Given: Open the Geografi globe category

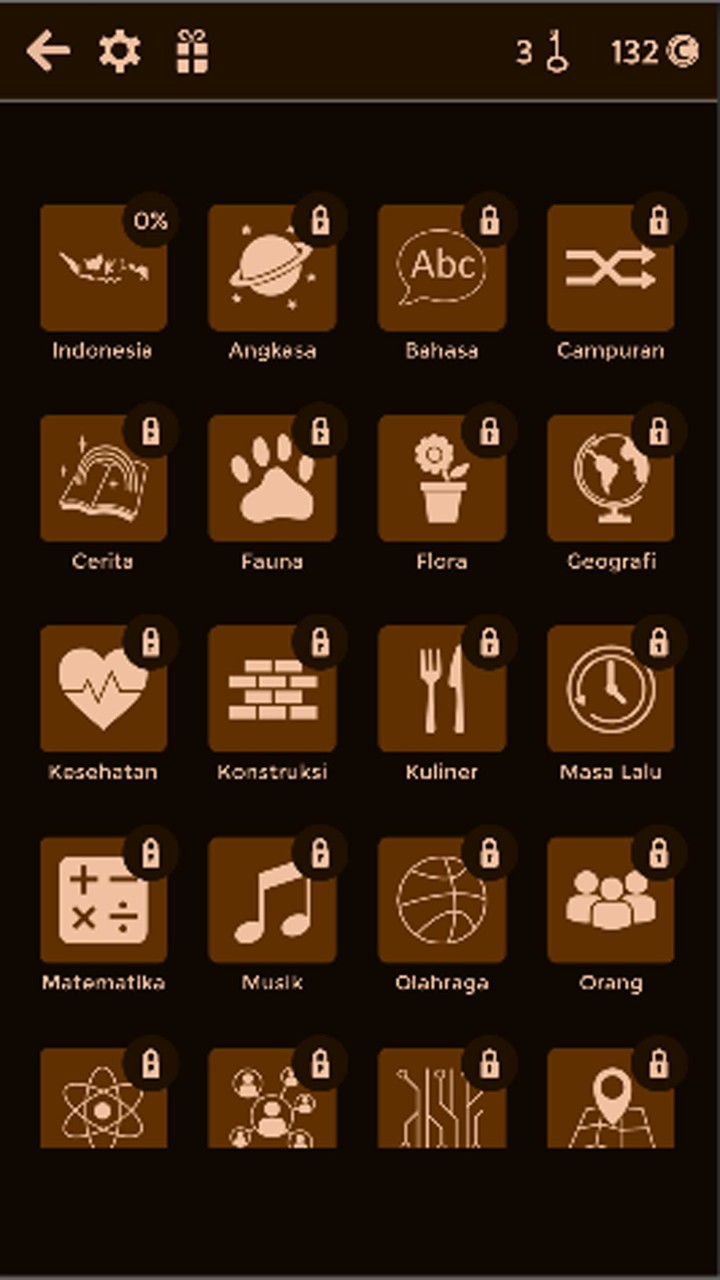Looking at the screenshot, I should click(x=610, y=478).
